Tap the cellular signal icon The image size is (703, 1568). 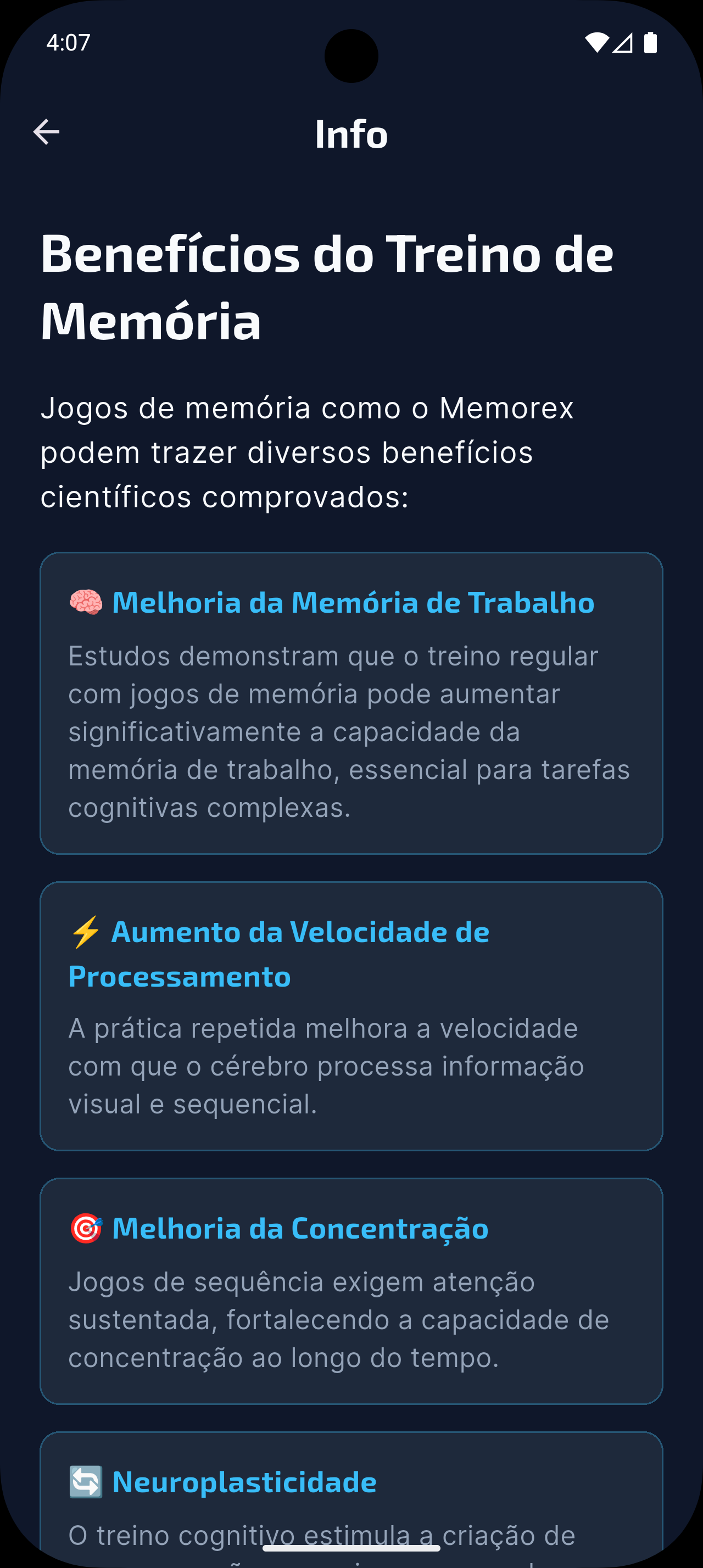(622, 43)
